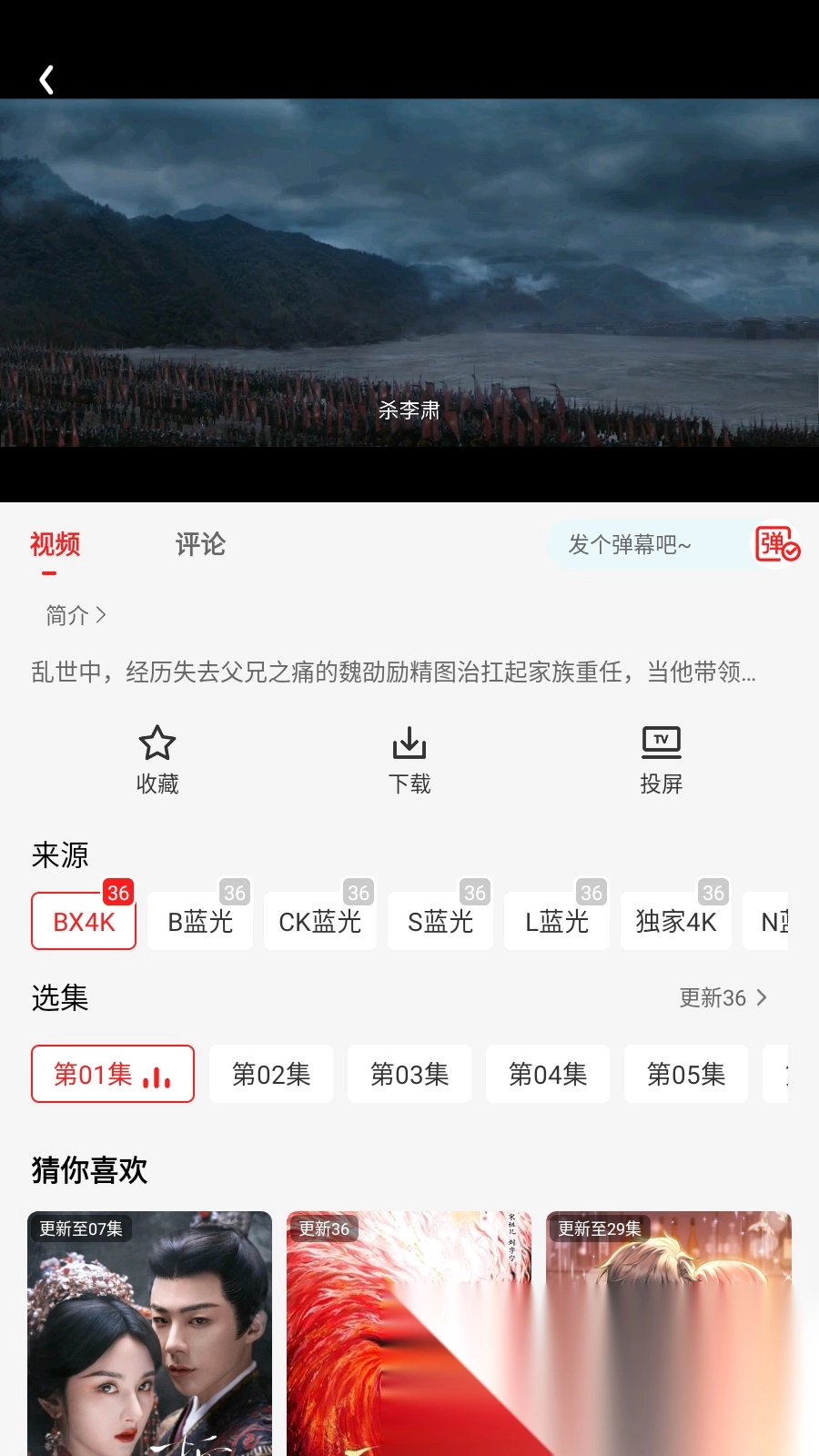
Task: Switch to the 视频 tab
Action: (56, 544)
